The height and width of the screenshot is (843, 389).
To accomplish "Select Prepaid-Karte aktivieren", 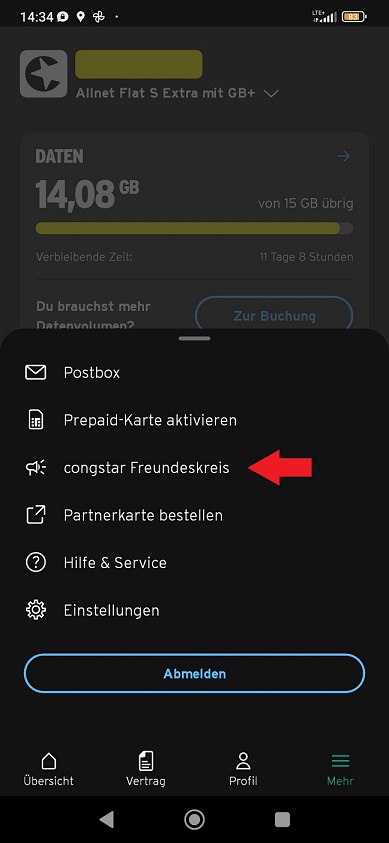I will [x=194, y=420].
